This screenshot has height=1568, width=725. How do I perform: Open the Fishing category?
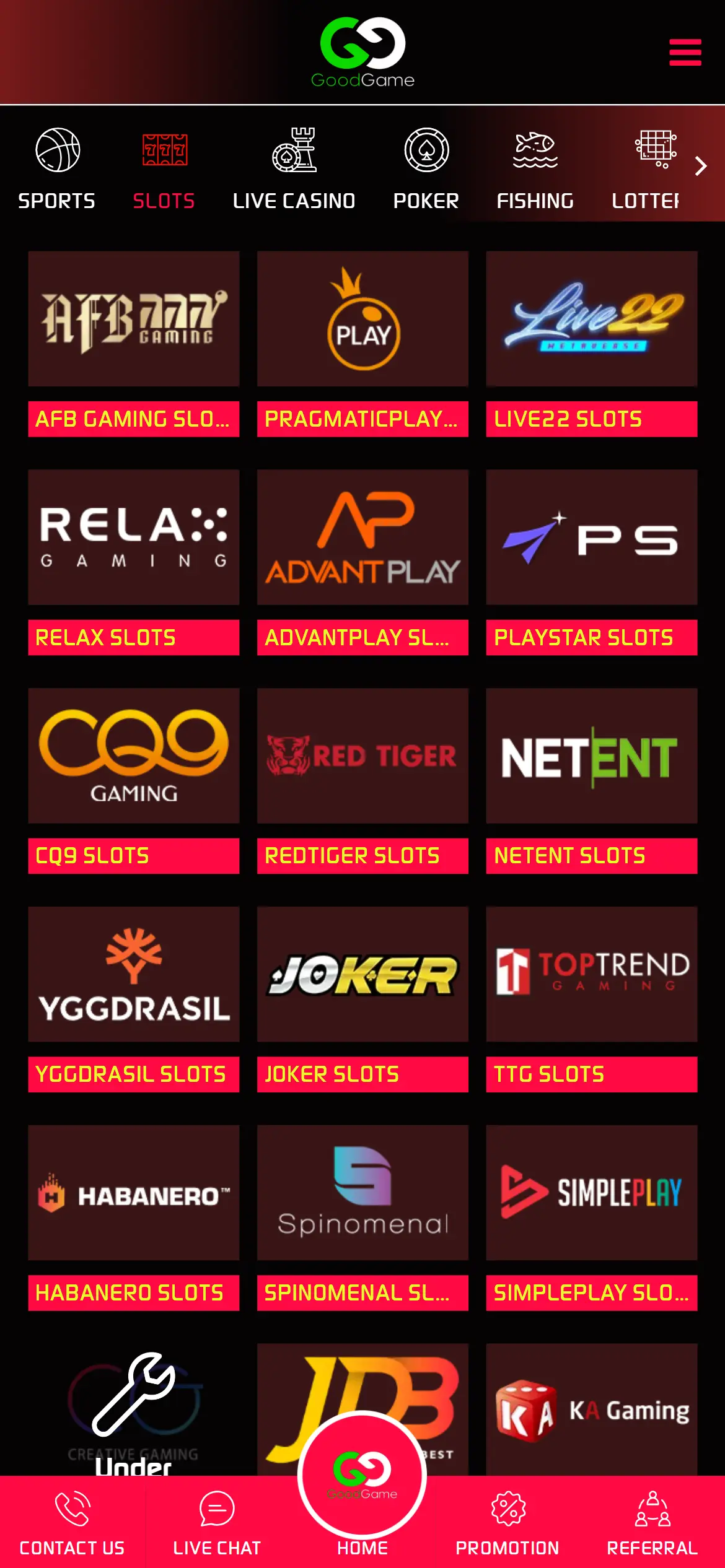coord(535,167)
